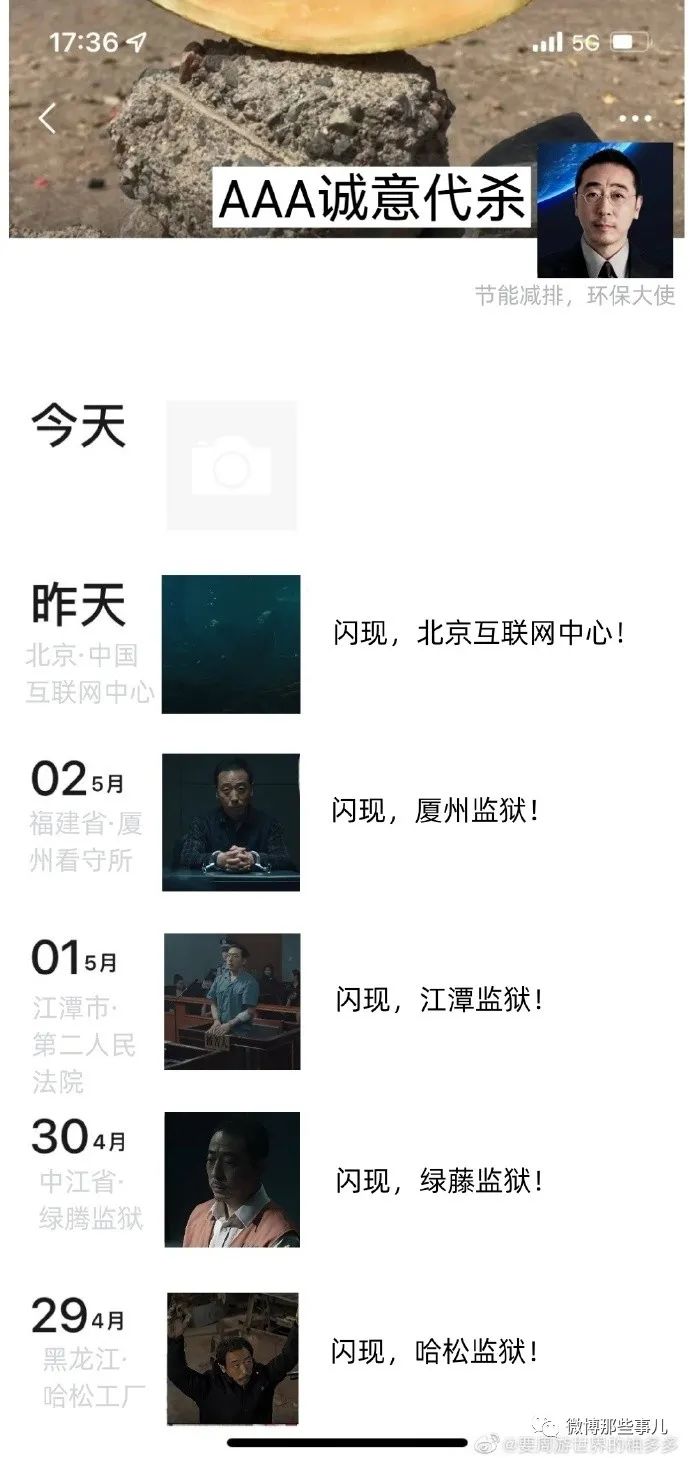
Task: Open the profile avatar of AAA诚意代杀
Action: pos(605,210)
